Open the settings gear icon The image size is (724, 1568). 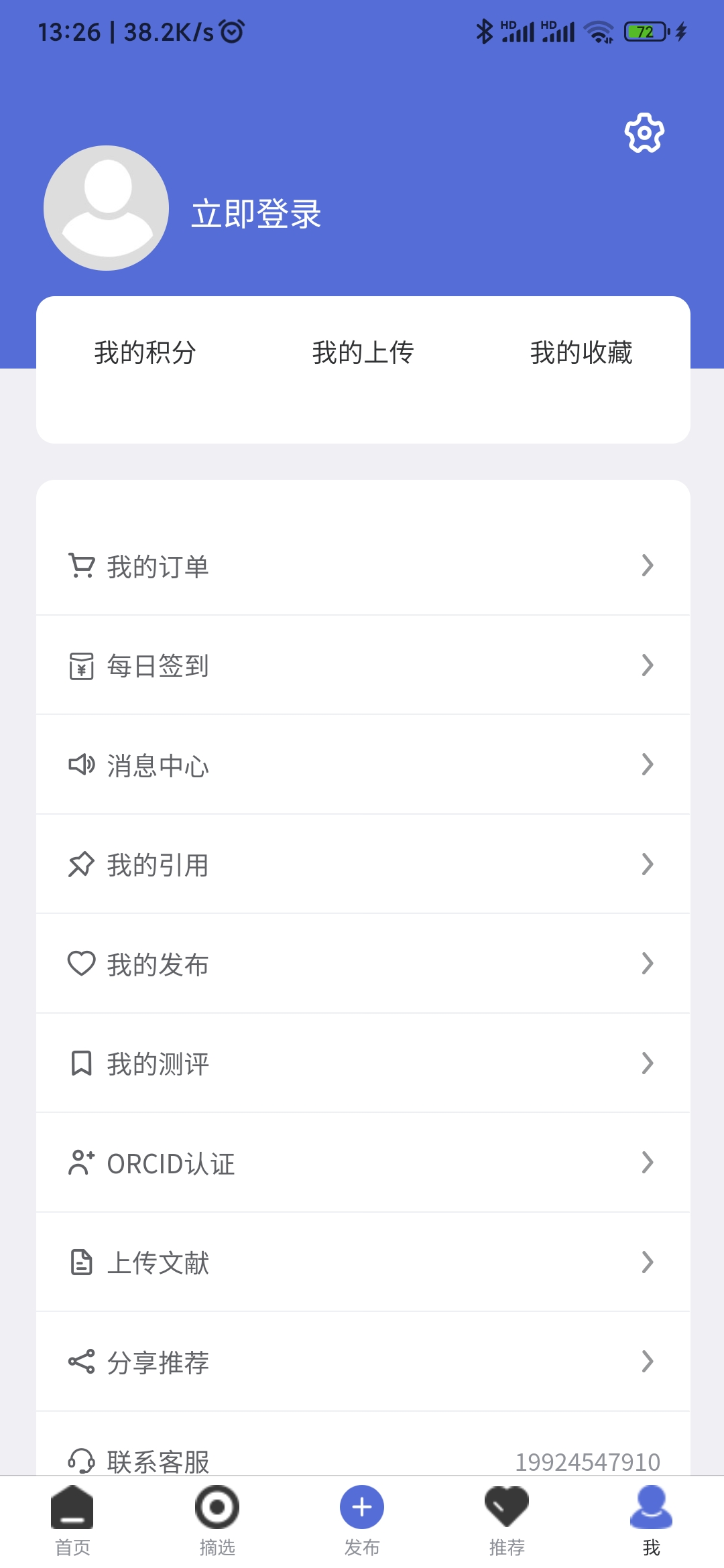pos(644,133)
